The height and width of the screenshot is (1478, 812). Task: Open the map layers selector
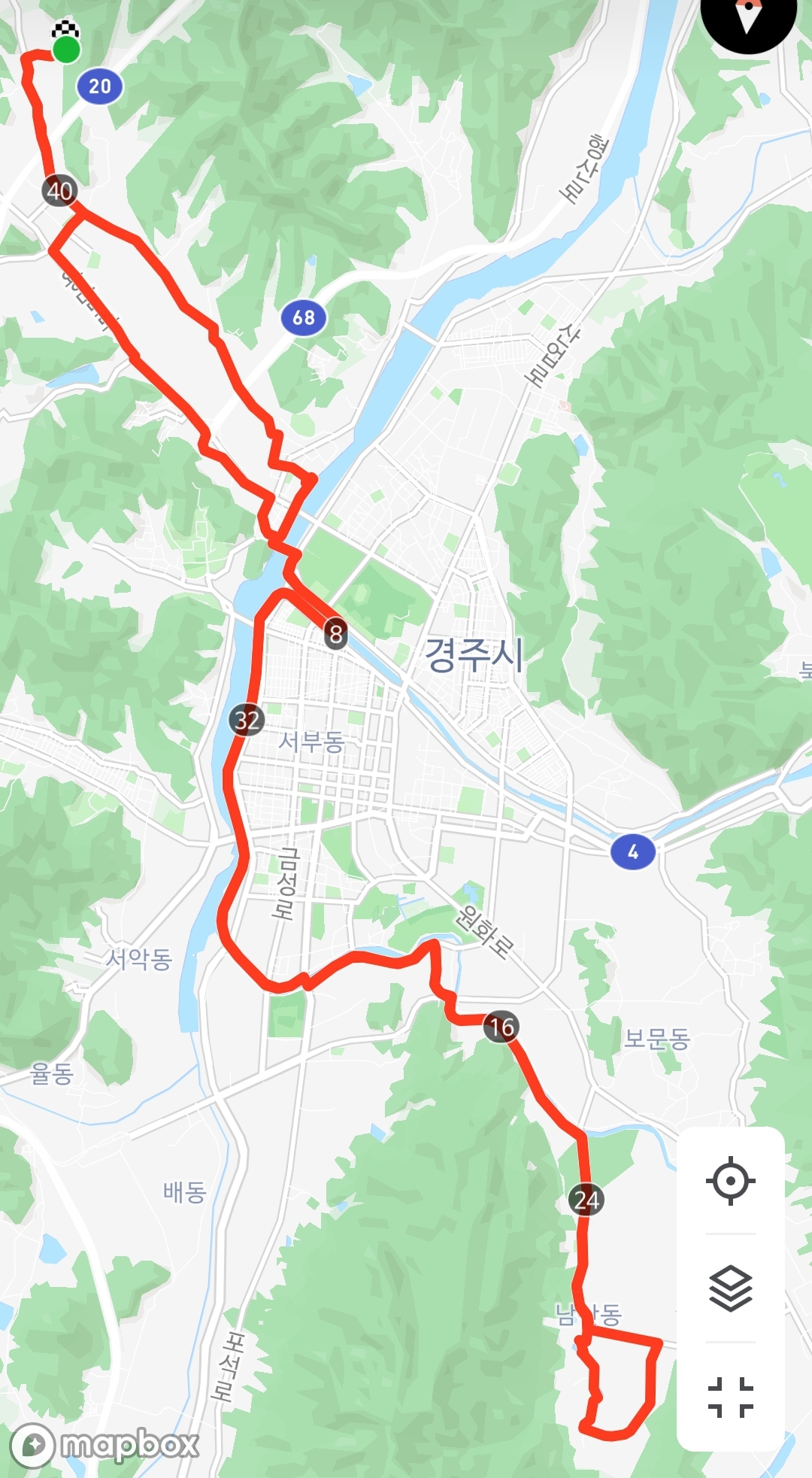pyautogui.click(x=730, y=1288)
